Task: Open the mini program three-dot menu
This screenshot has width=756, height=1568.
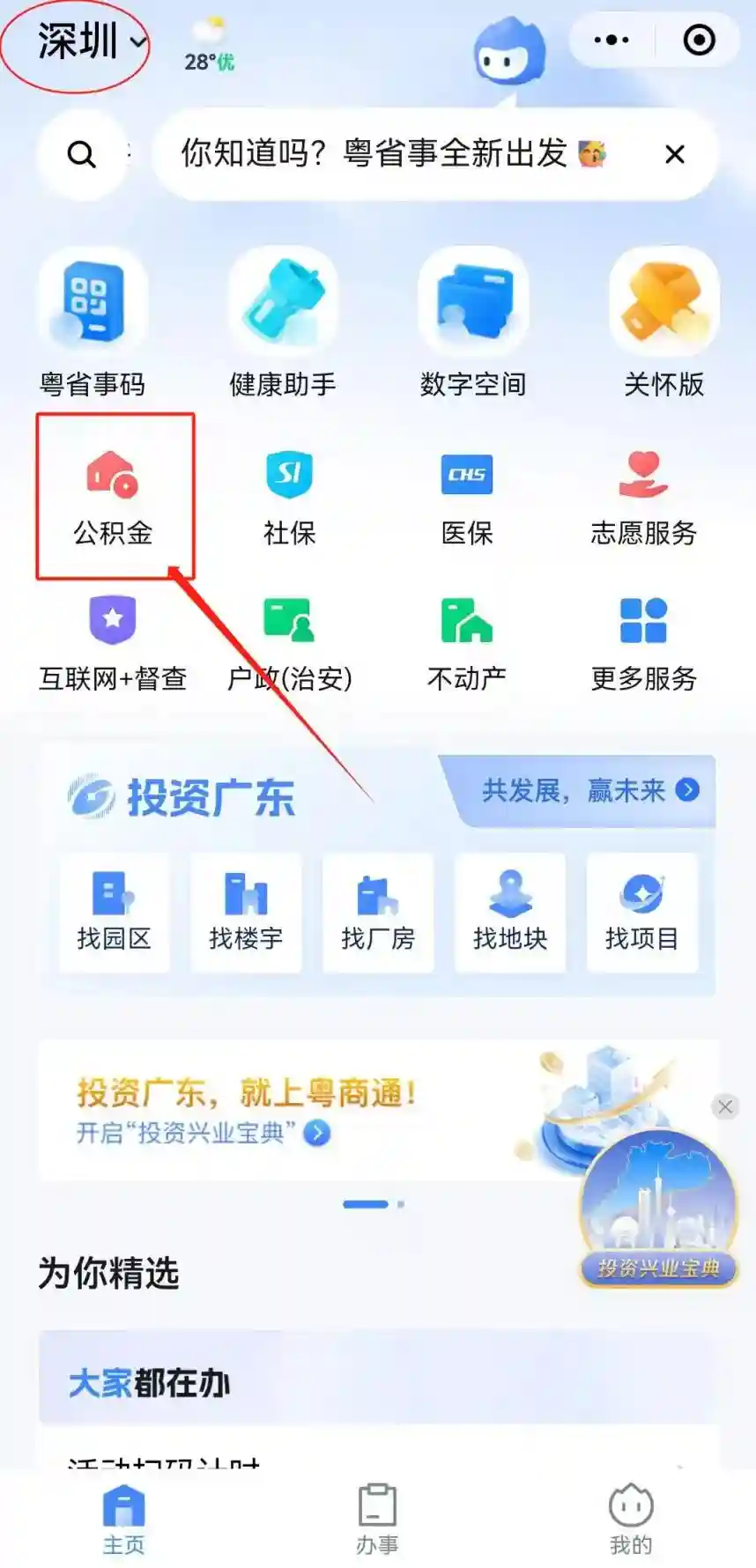Action: pyautogui.click(x=611, y=41)
